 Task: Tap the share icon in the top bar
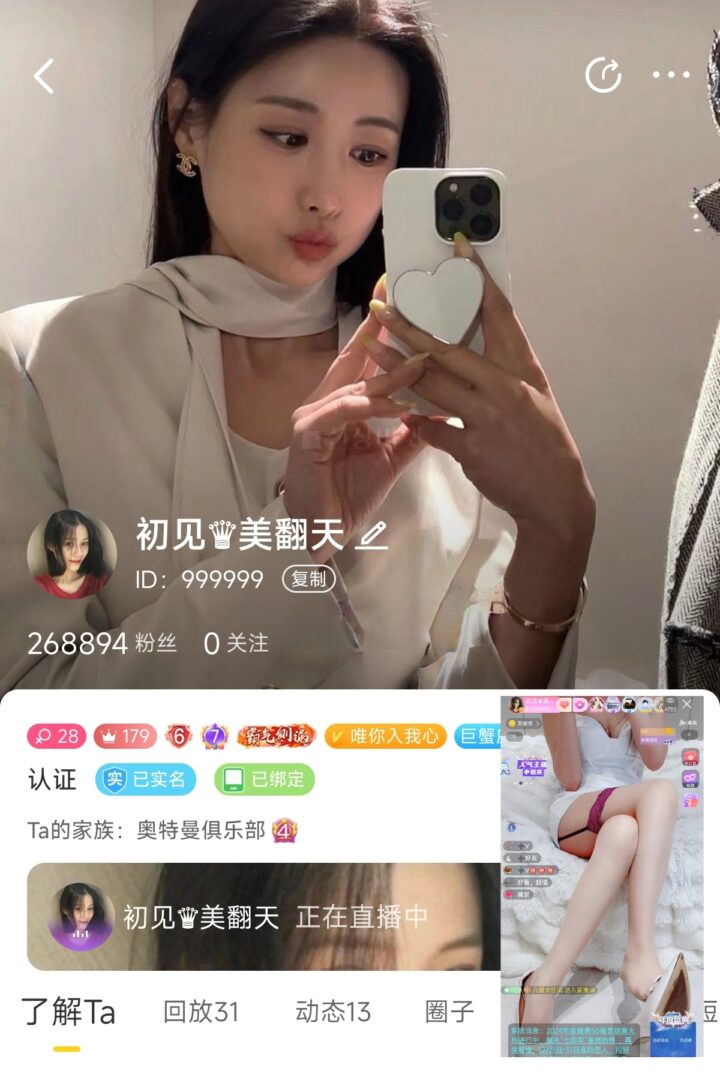tap(603, 75)
